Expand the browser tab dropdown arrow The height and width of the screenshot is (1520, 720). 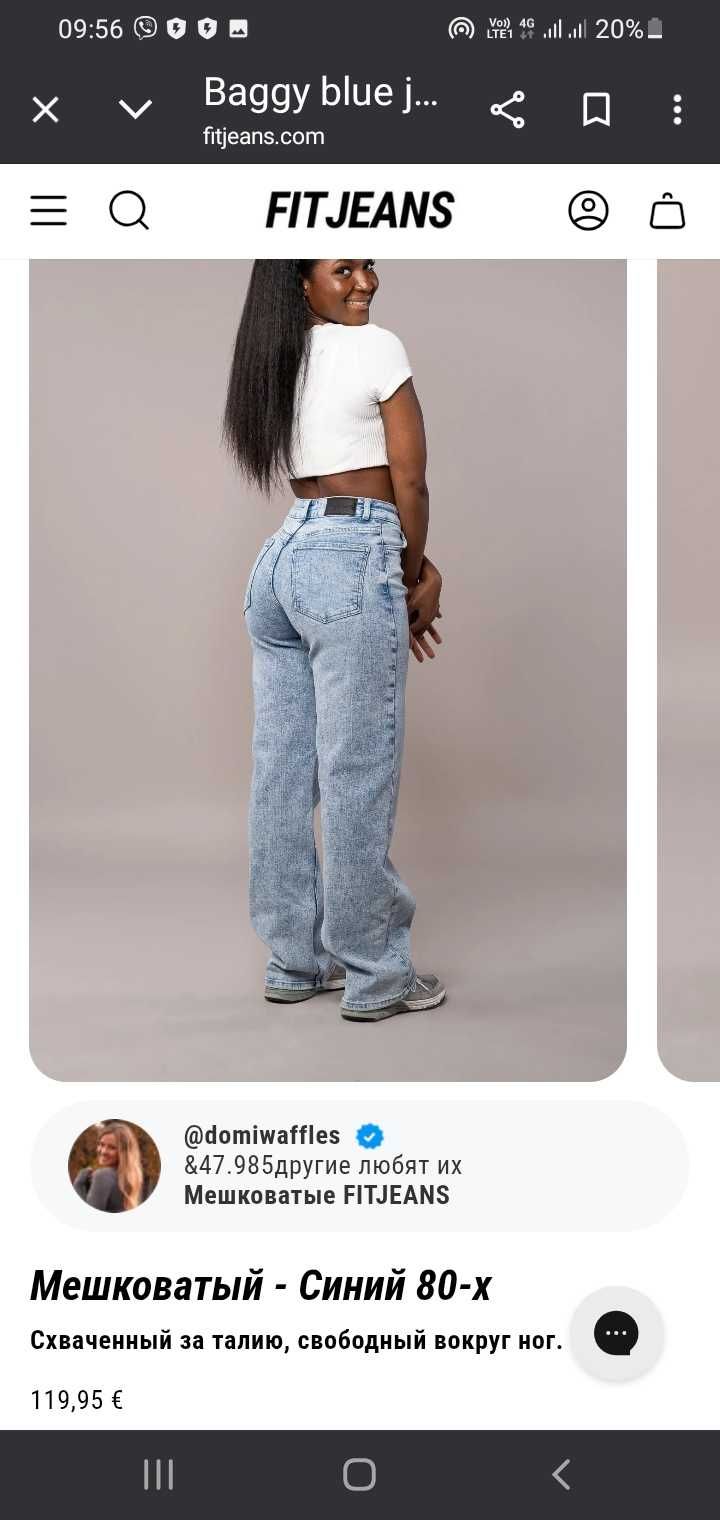(135, 109)
